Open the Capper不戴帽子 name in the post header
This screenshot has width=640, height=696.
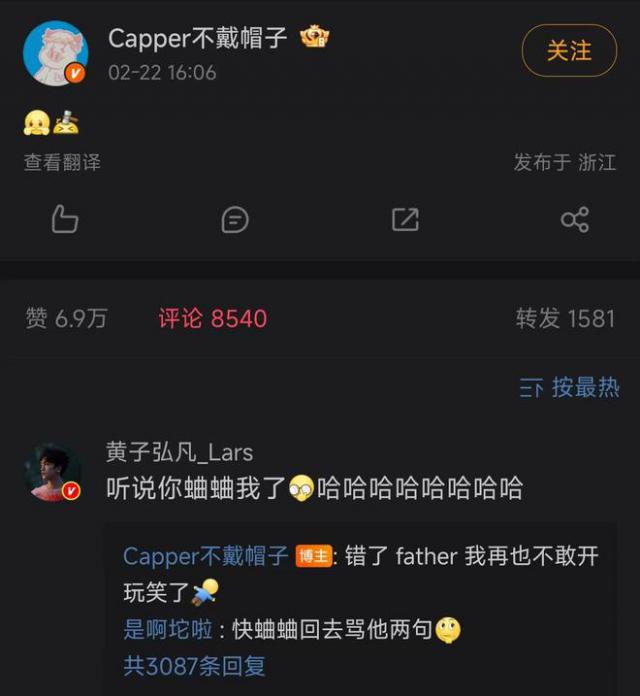(198, 39)
